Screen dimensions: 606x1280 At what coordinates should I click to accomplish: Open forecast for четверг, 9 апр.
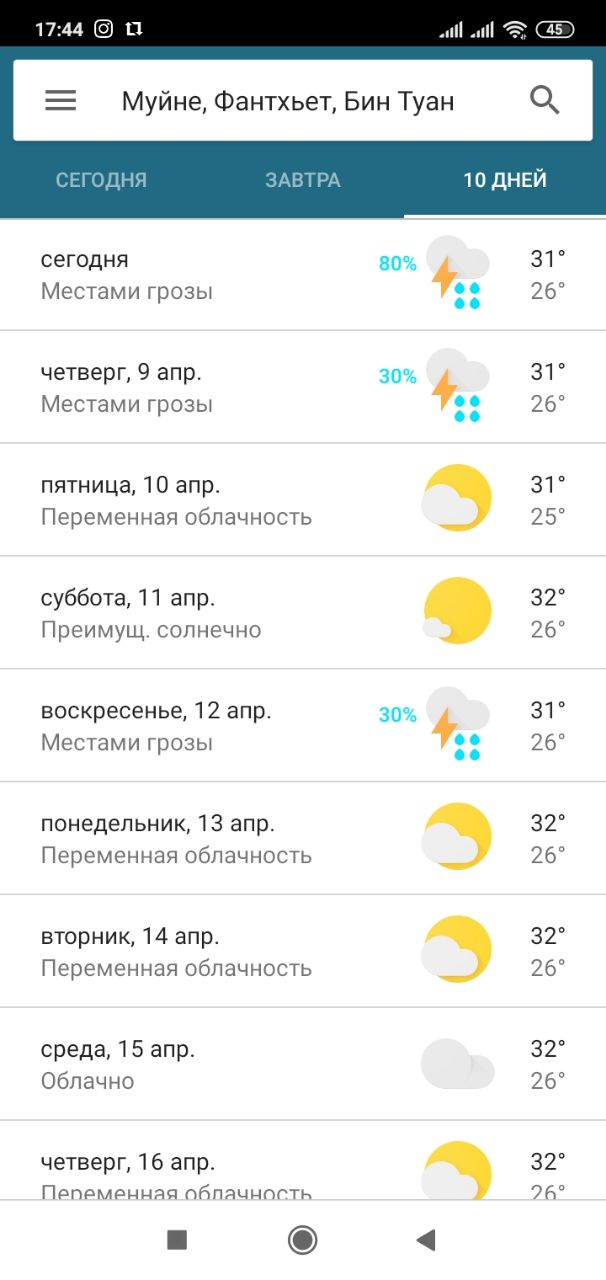[x=303, y=387]
